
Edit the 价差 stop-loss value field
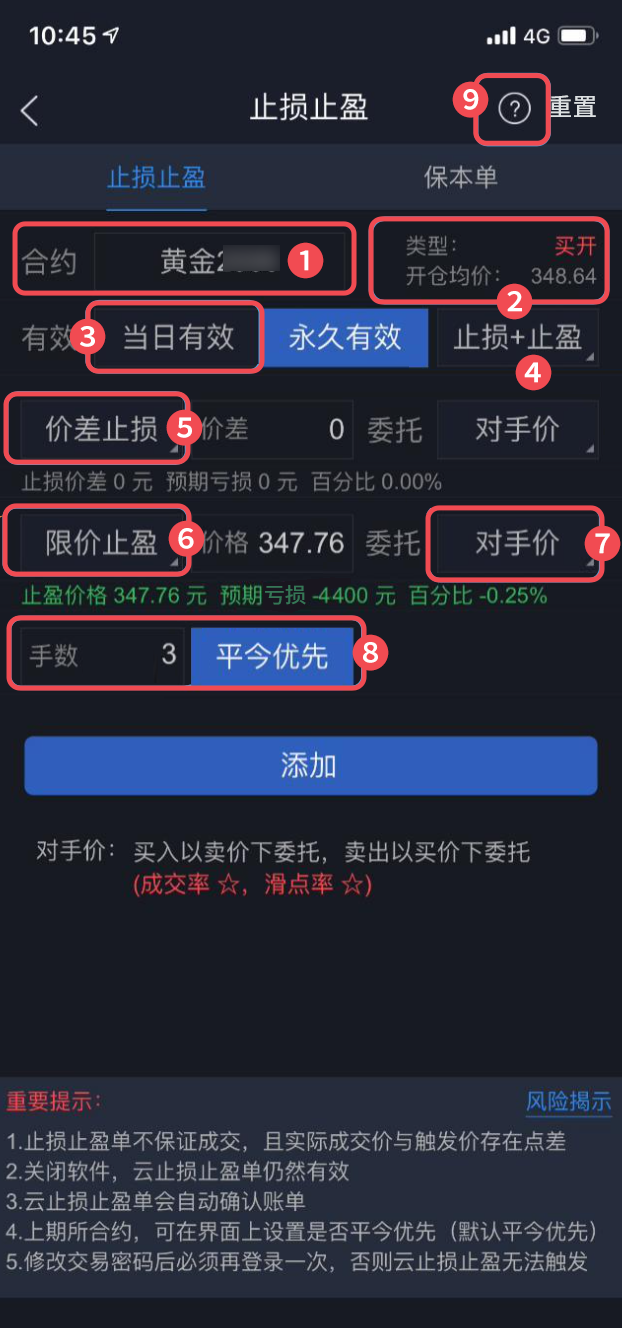(275, 430)
